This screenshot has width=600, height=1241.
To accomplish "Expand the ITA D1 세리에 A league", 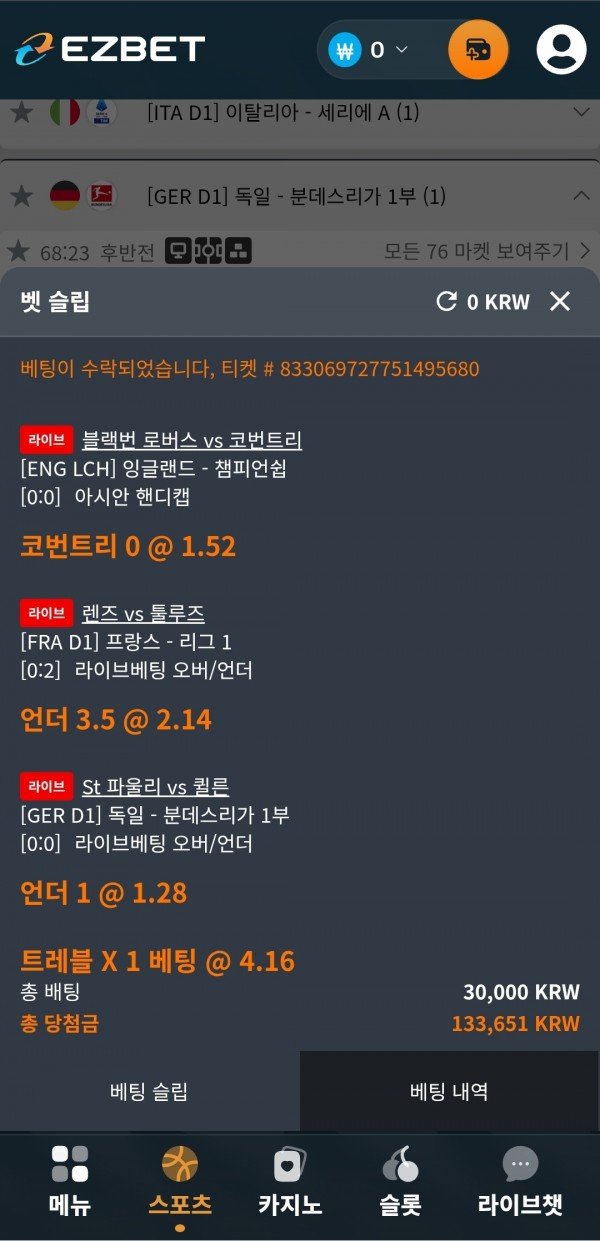I will point(581,112).
